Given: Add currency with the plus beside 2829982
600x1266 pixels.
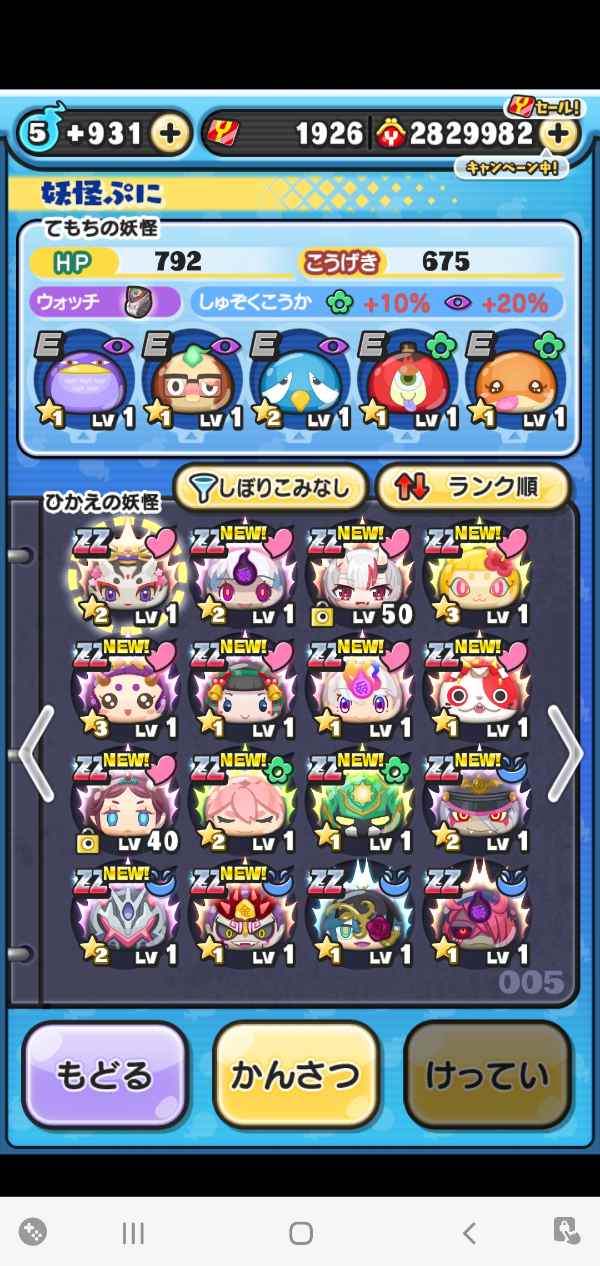Looking at the screenshot, I should click(x=560, y=133).
